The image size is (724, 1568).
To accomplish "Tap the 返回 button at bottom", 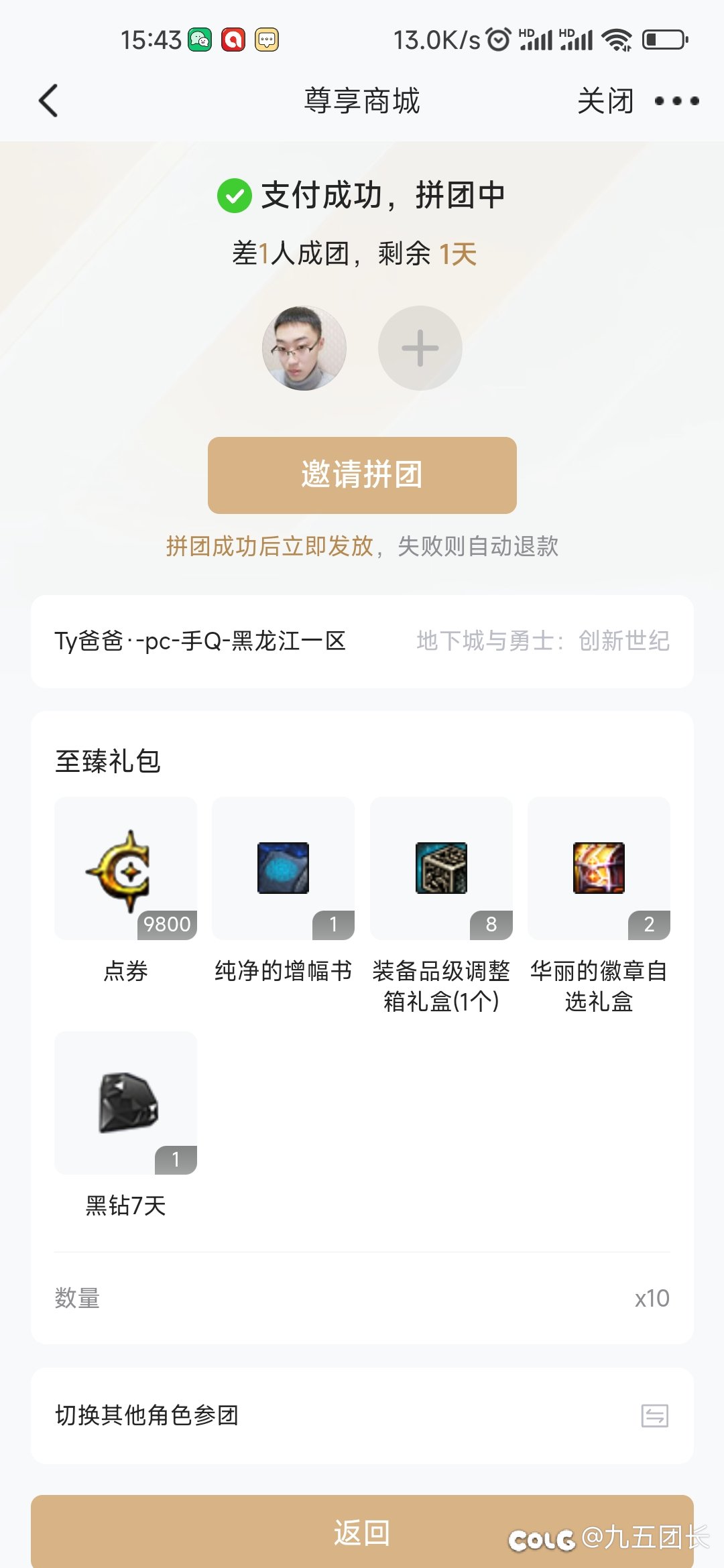I will pyautogui.click(x=362, y=1532).
